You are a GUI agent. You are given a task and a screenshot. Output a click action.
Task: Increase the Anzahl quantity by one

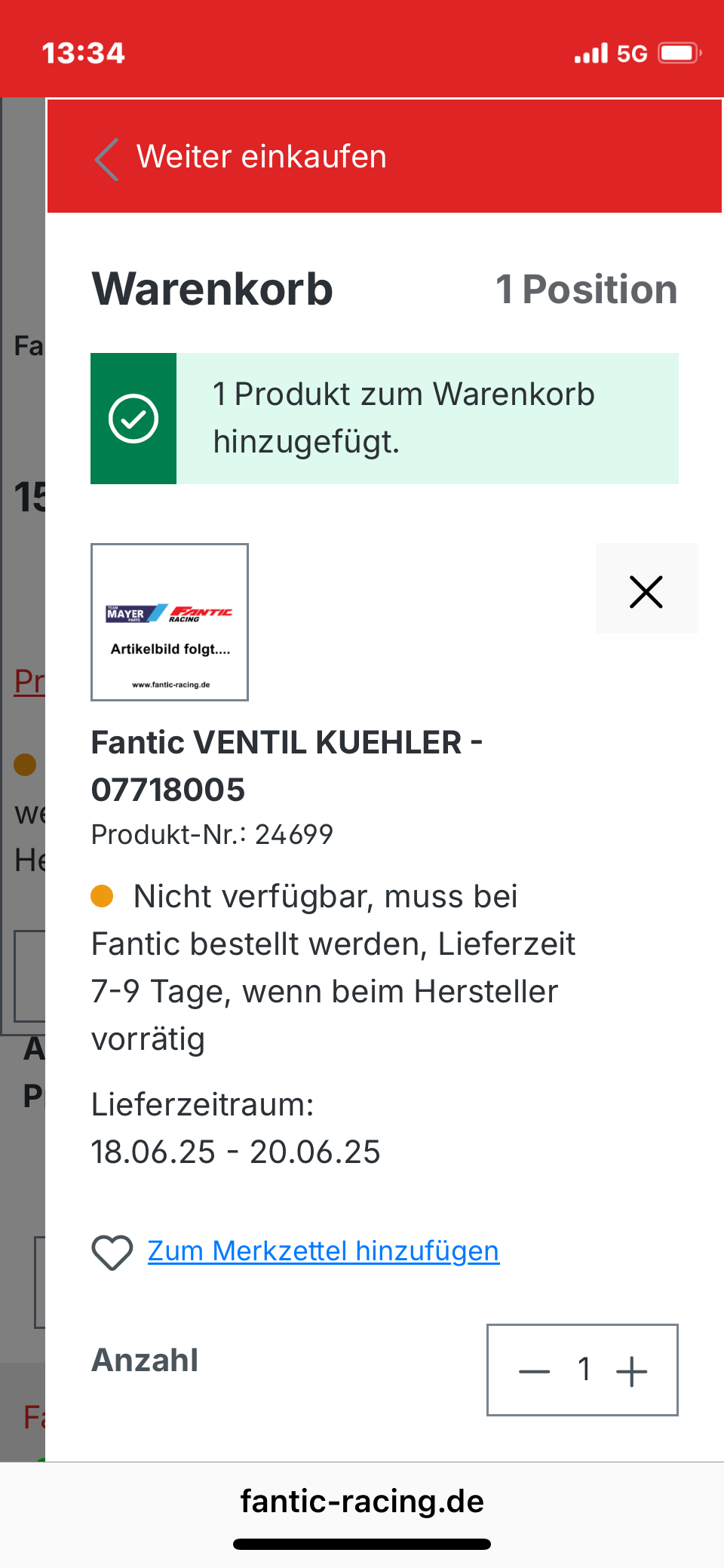click(x=632, y=1370)
